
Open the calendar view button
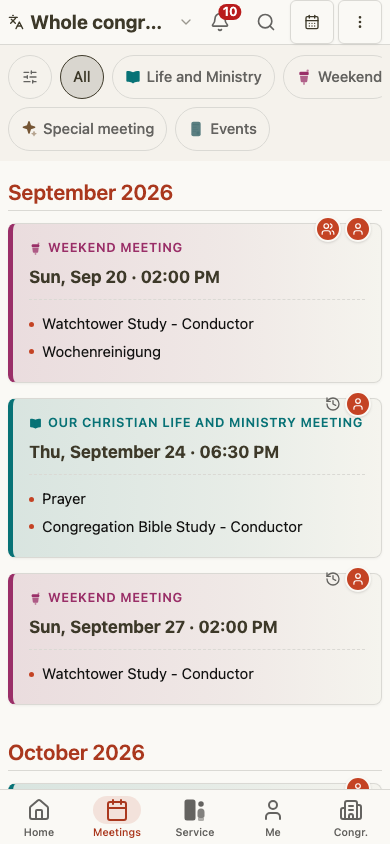pyautogui.click(x=312, y=22)
